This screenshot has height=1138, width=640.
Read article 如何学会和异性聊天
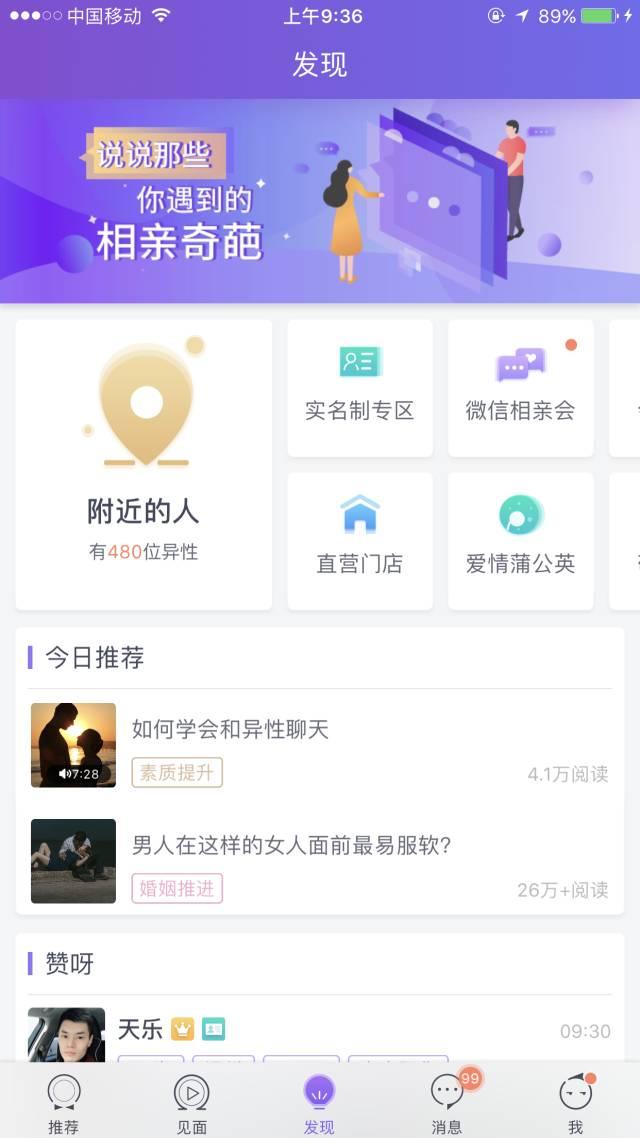(320, 745)
